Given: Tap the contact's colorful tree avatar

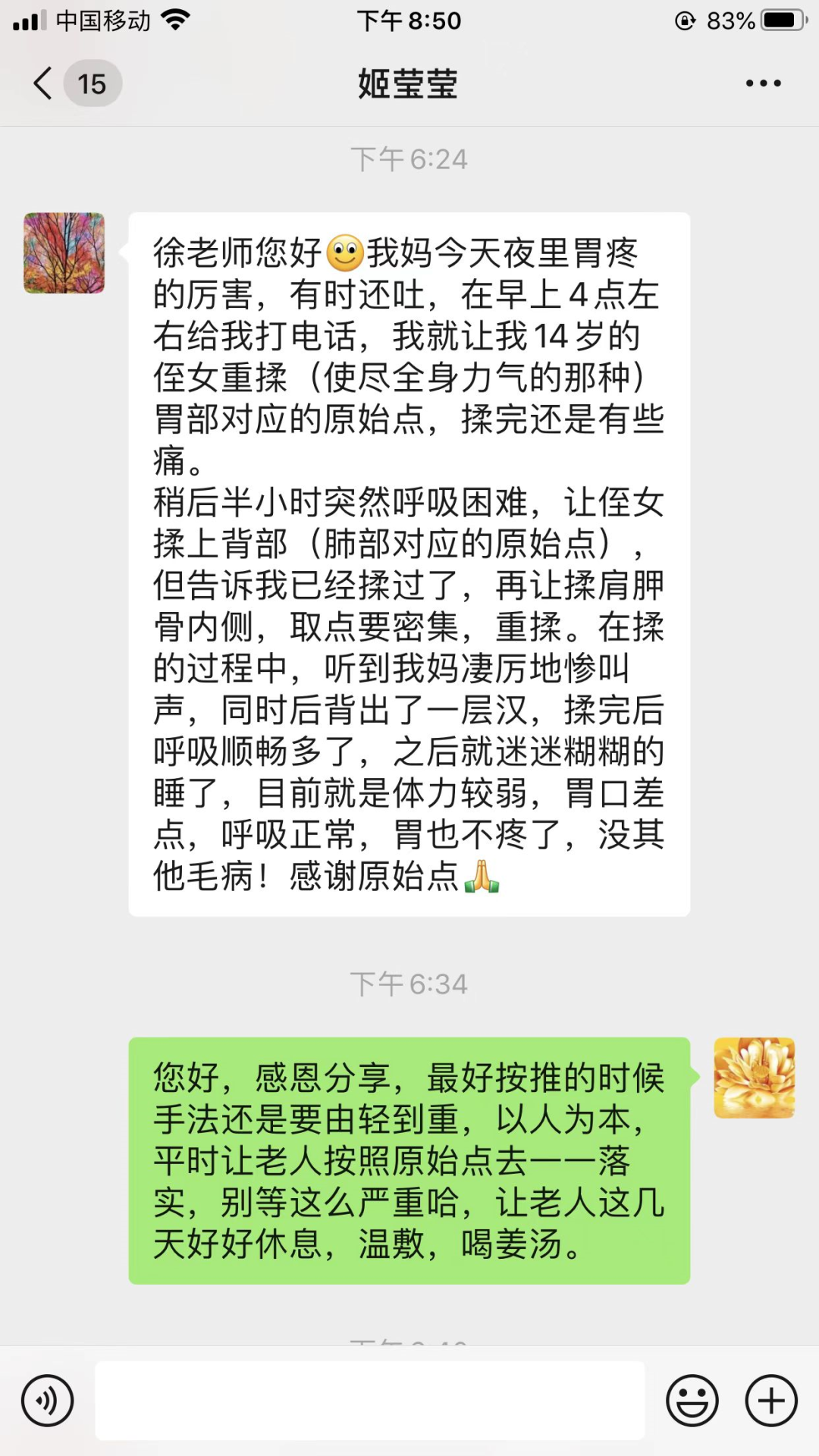Looking at the screenshot, I should point(62,253).
